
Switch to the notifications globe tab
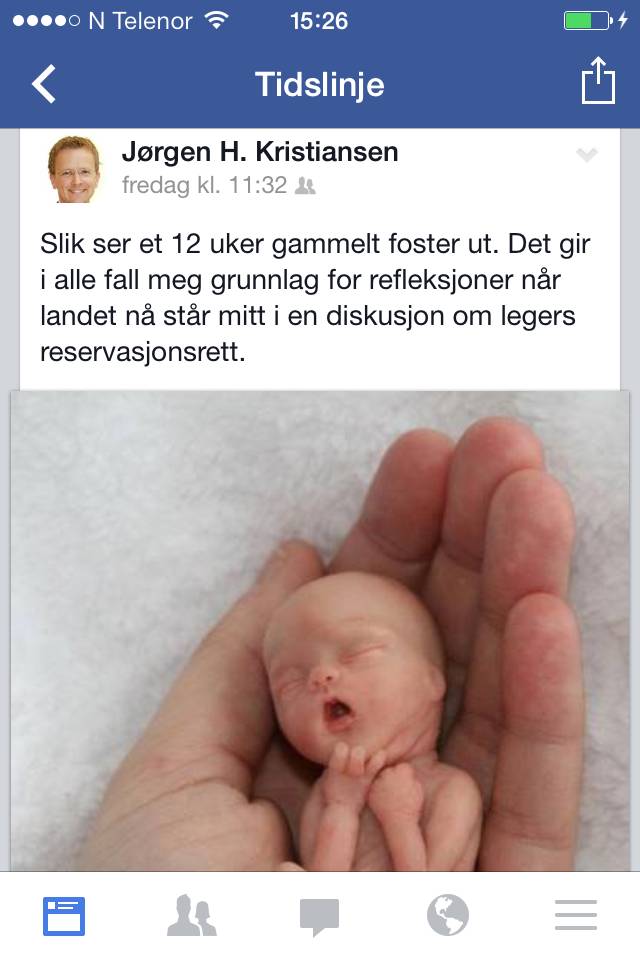447,916
